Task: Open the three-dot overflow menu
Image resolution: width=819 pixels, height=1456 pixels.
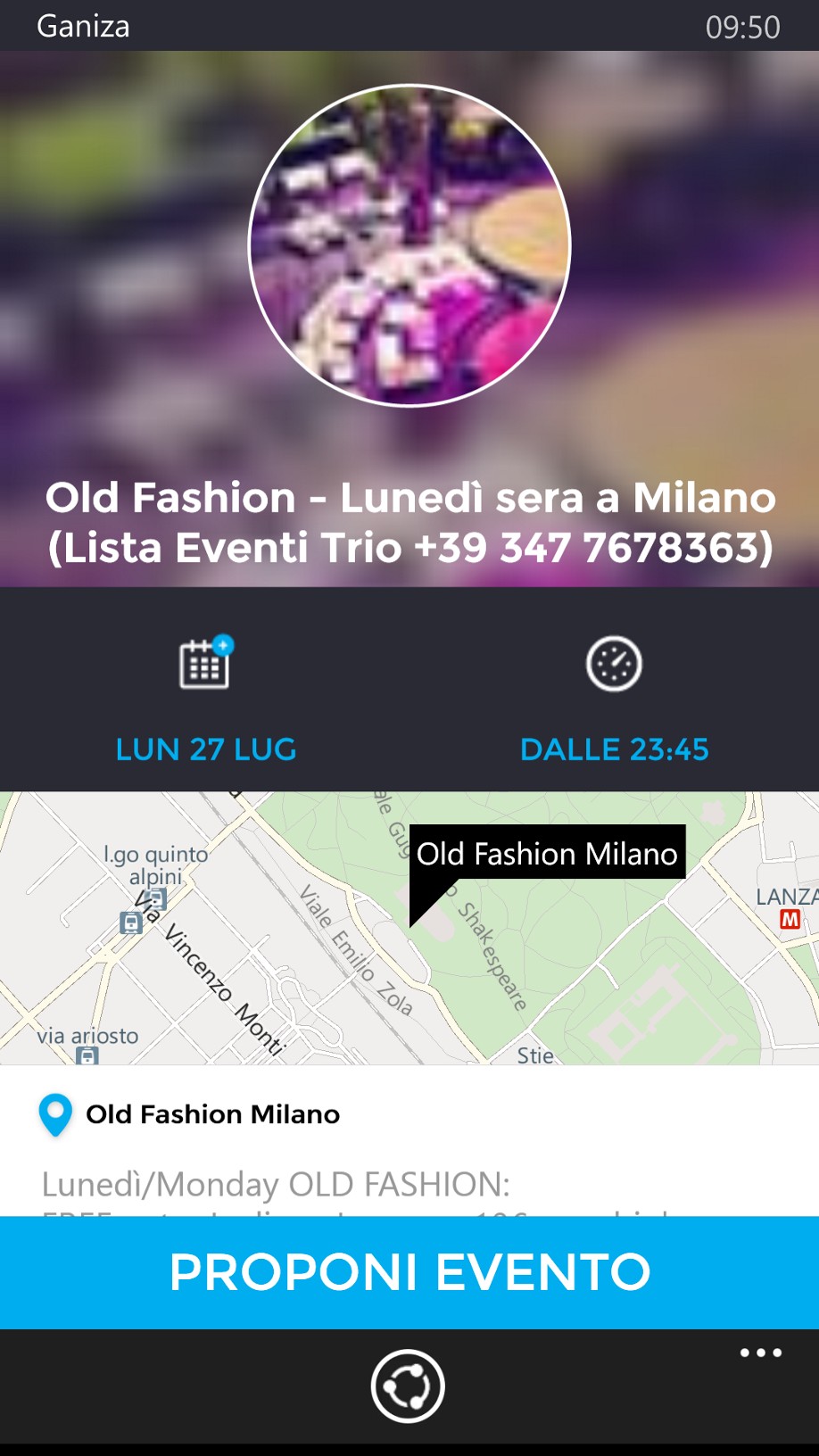Action: (761, 1353)
